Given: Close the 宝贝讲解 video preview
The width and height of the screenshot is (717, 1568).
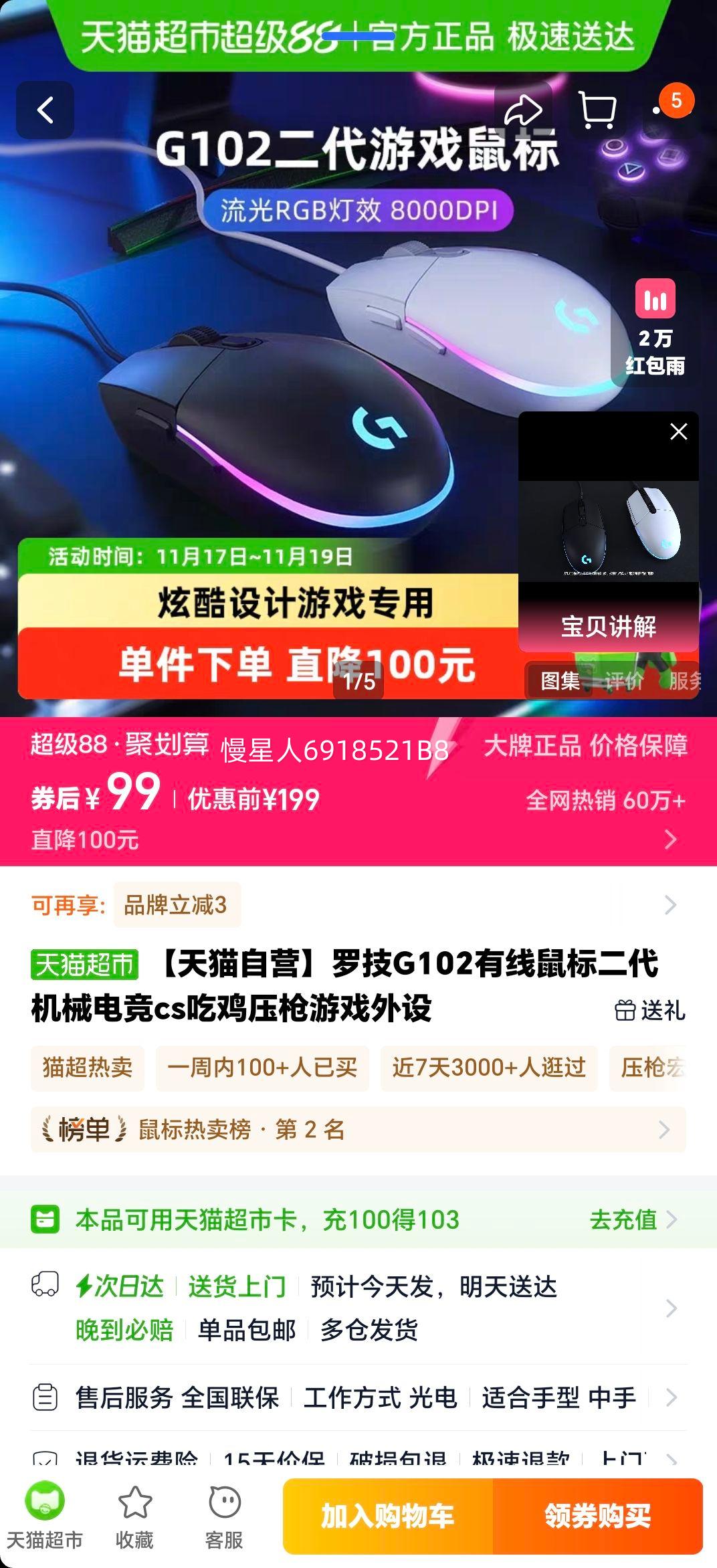Looking at the screenshot, I should pos(678,431).
